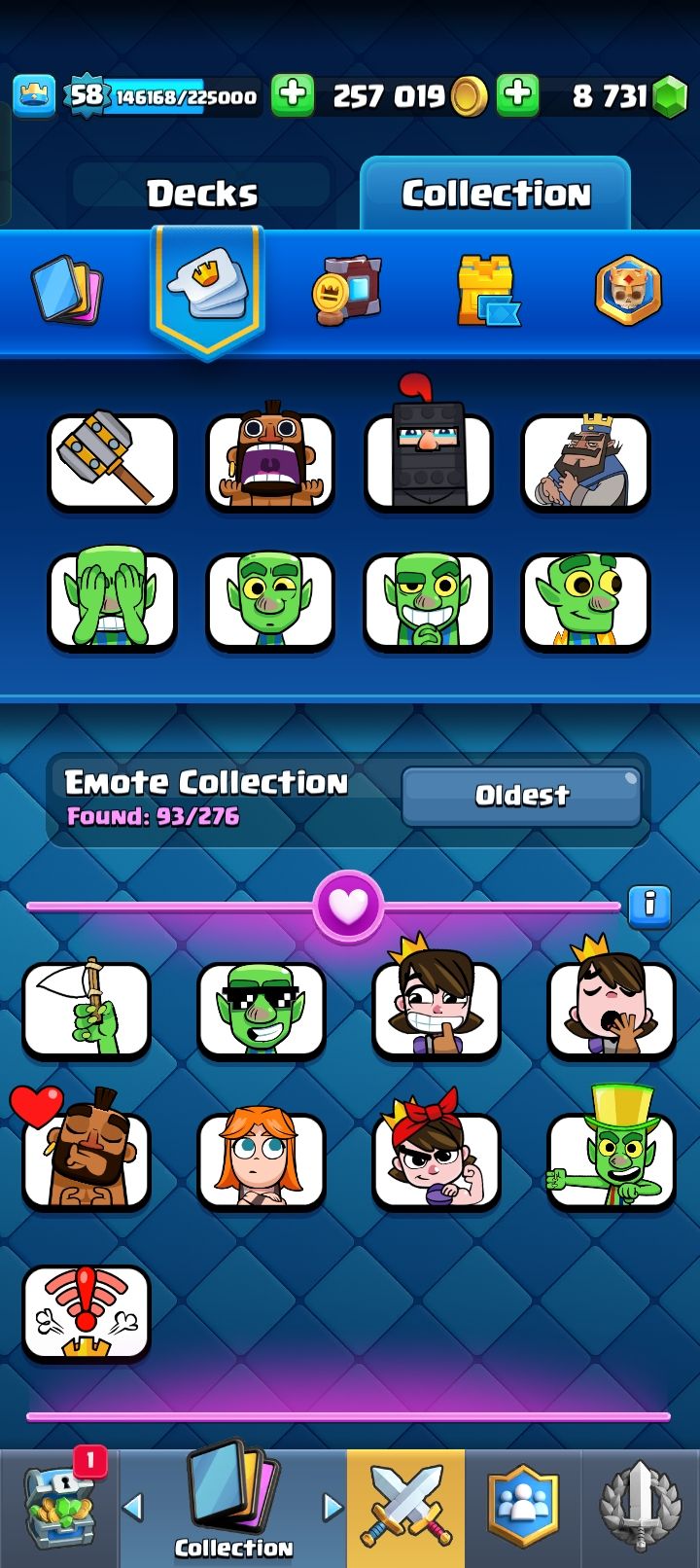Switch to the Decks tab

pos(202,194)
